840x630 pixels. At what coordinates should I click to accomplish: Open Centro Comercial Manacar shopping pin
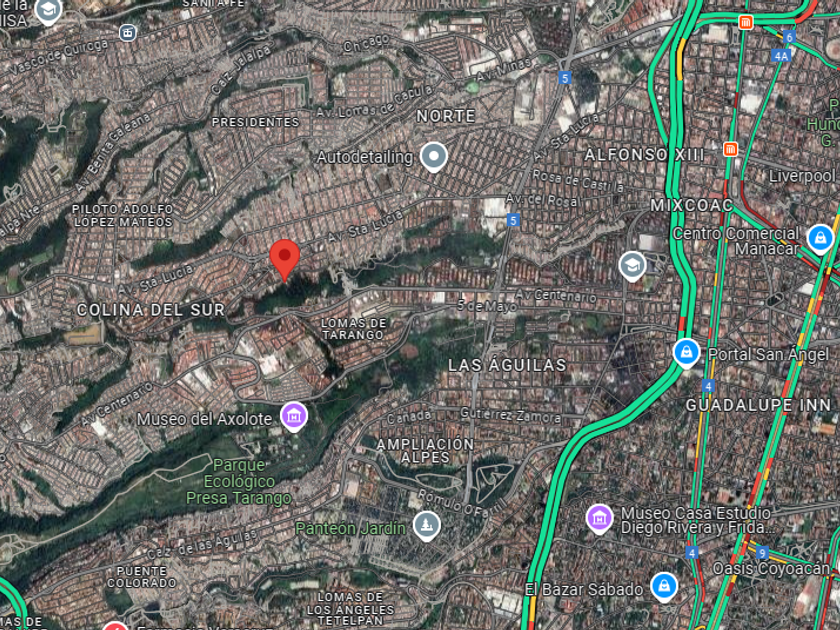click(x=820, y=238)
